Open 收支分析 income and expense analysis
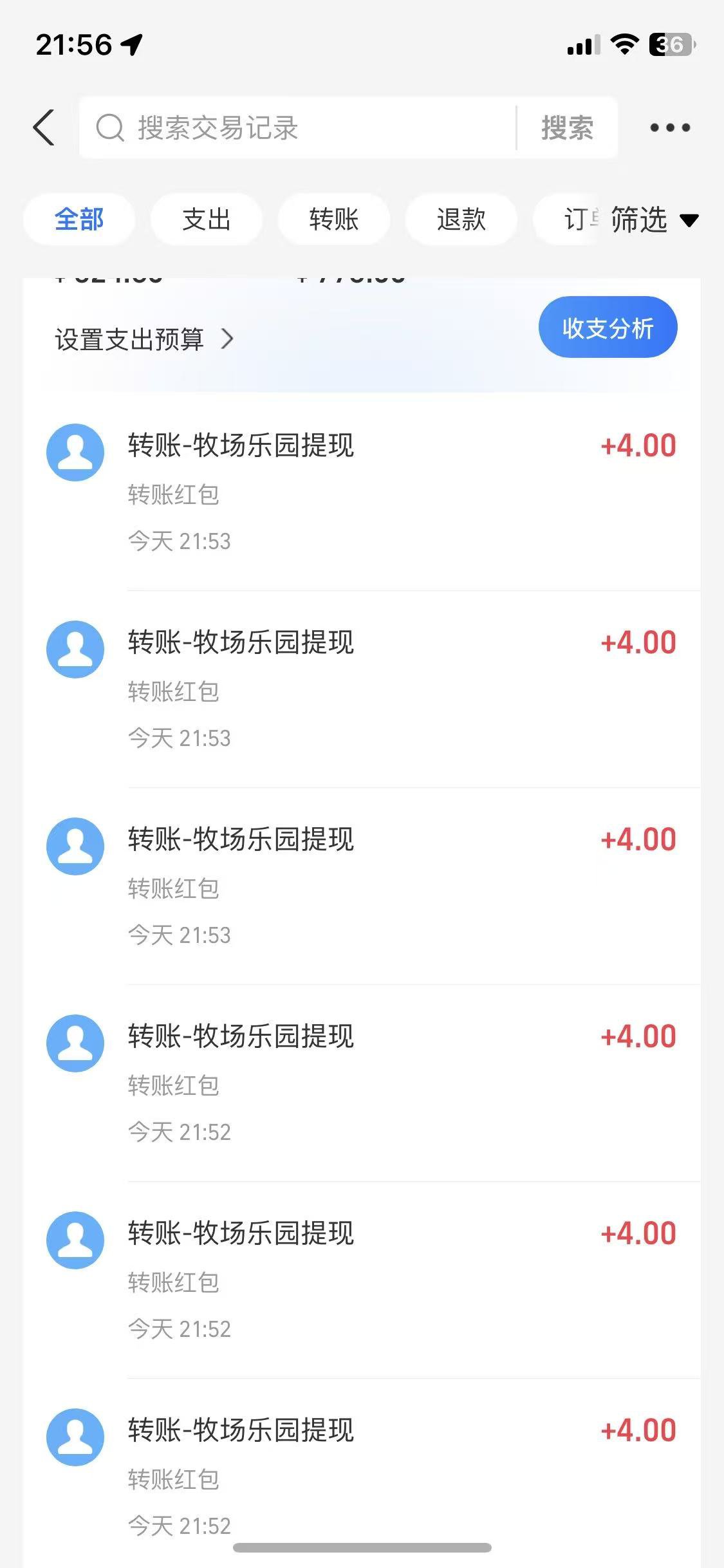Image resolution: width=724 pixels, height=1568 pixels. 607,327
